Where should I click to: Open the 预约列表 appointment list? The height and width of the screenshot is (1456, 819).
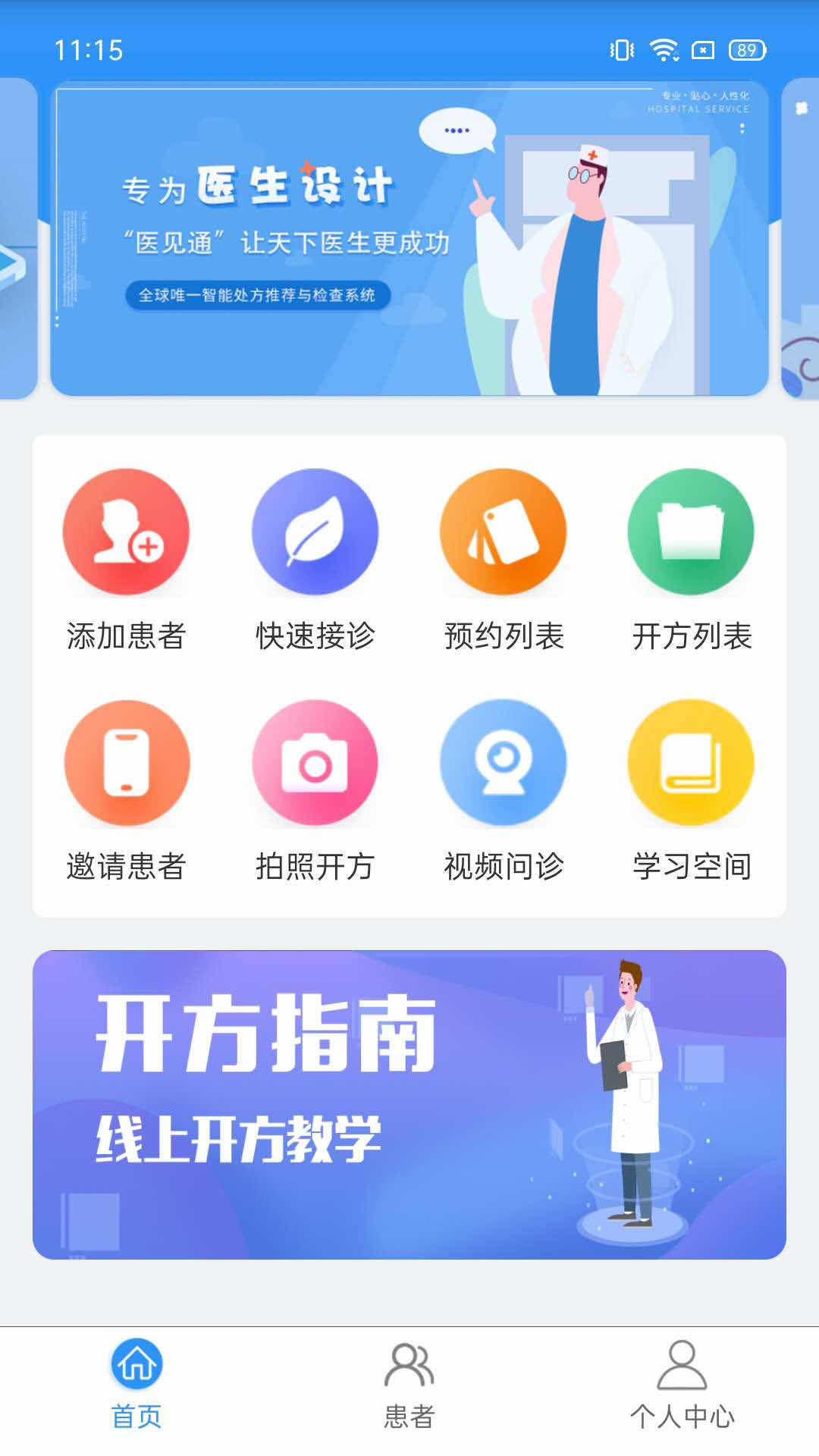point(503,533)
